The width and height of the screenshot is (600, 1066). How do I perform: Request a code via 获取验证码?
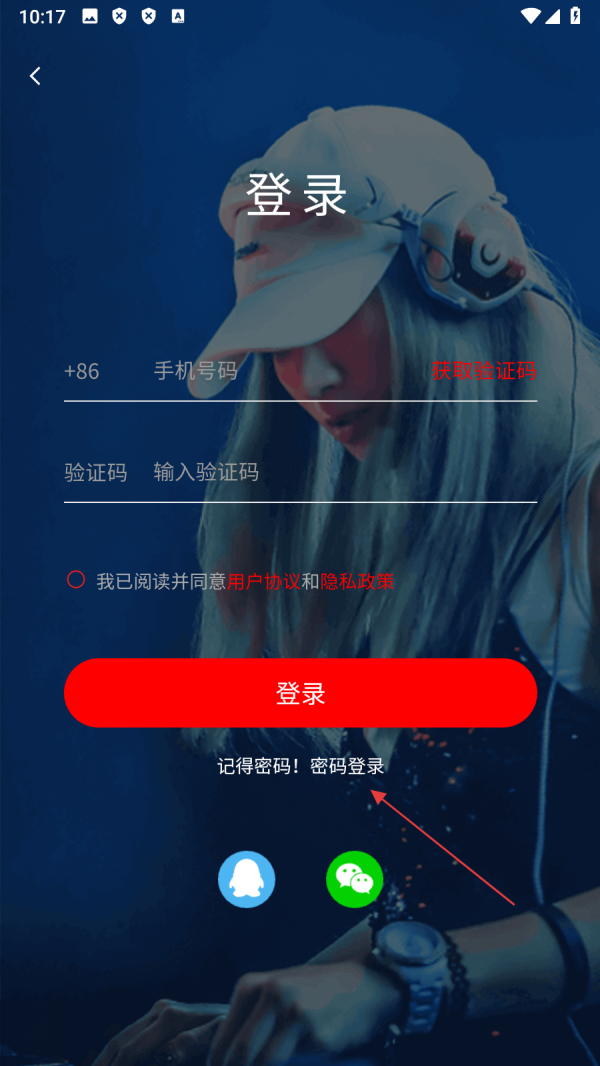click(484, 371)
